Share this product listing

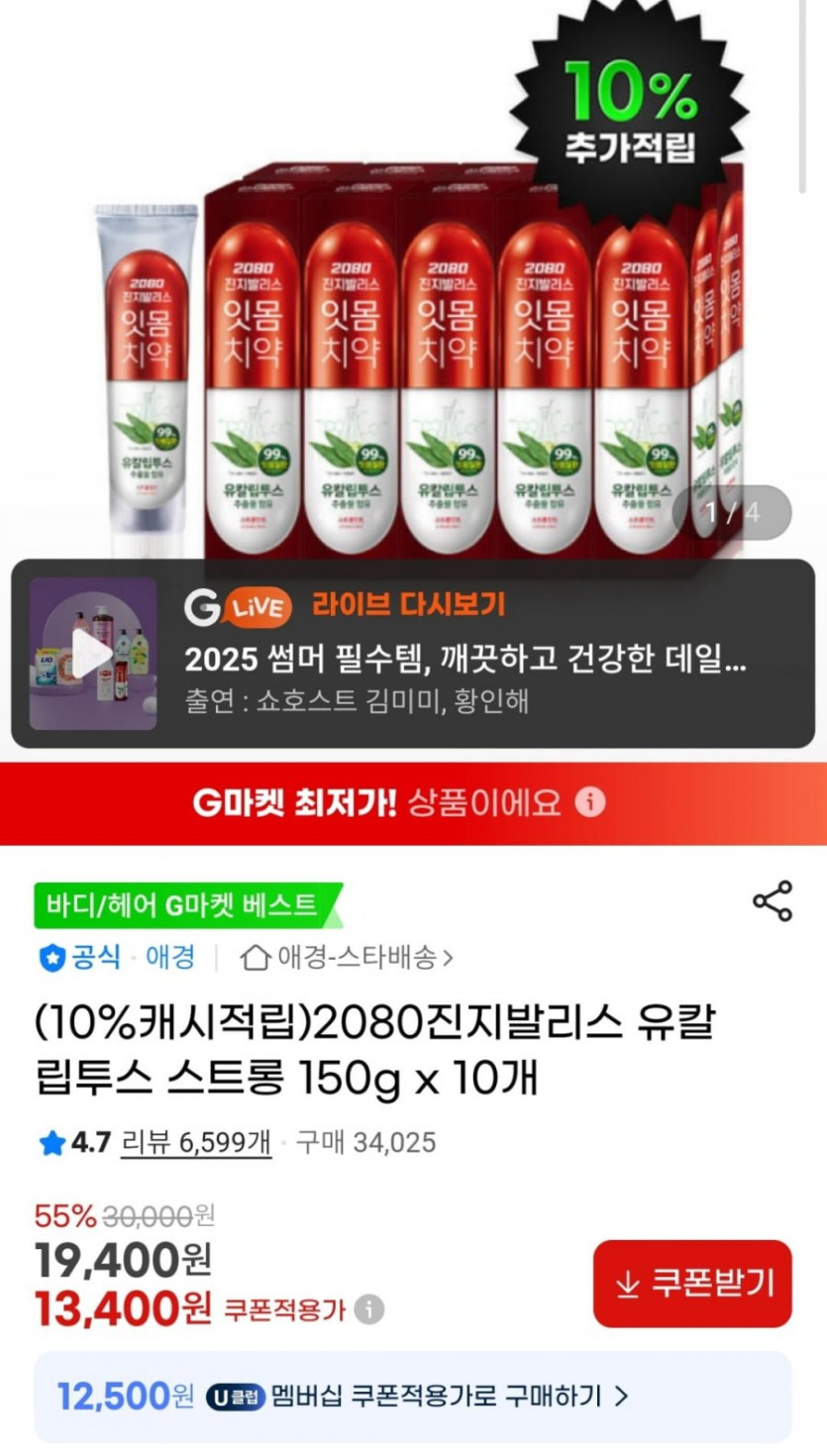coord(773,900)
